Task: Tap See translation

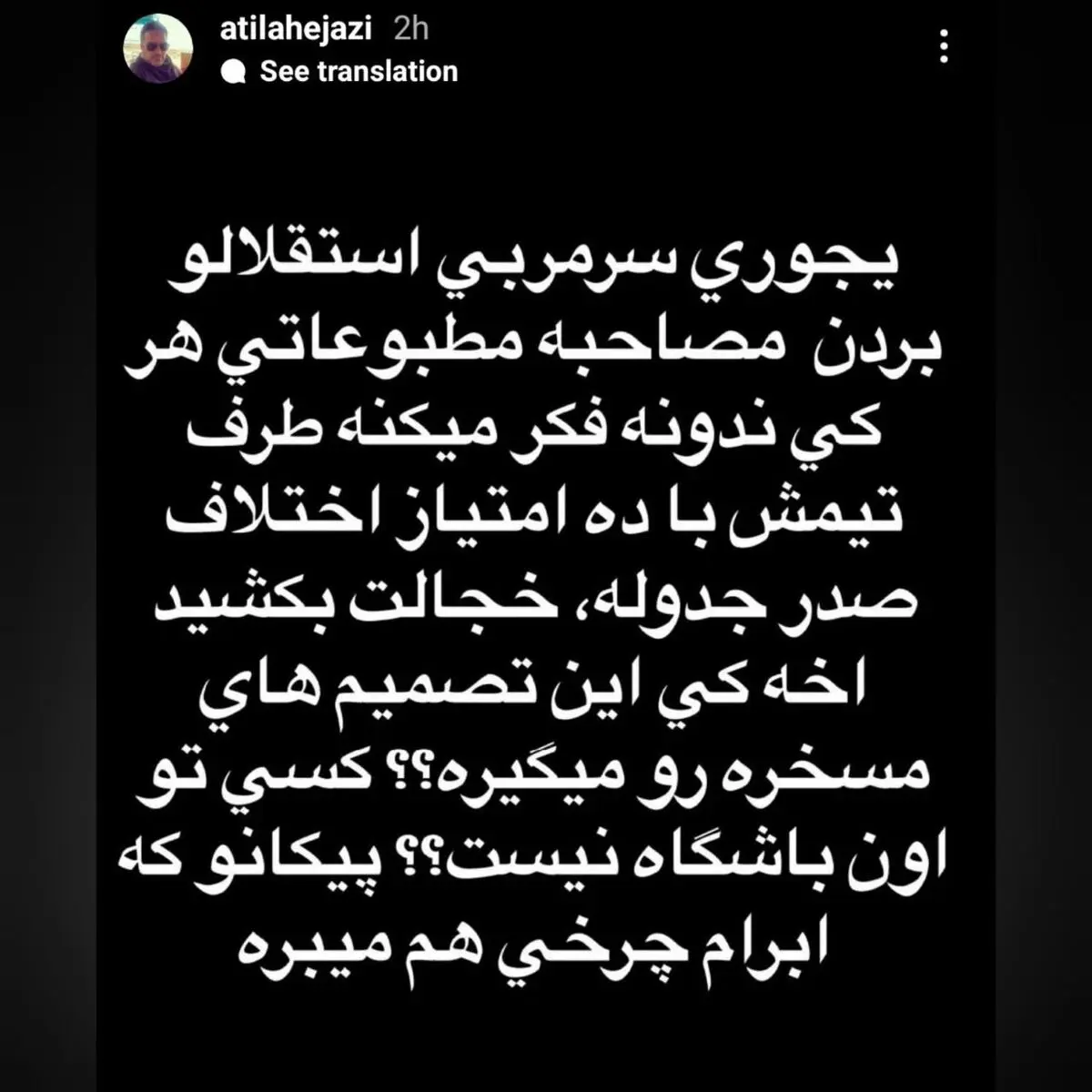Action: tap(358, 71)
